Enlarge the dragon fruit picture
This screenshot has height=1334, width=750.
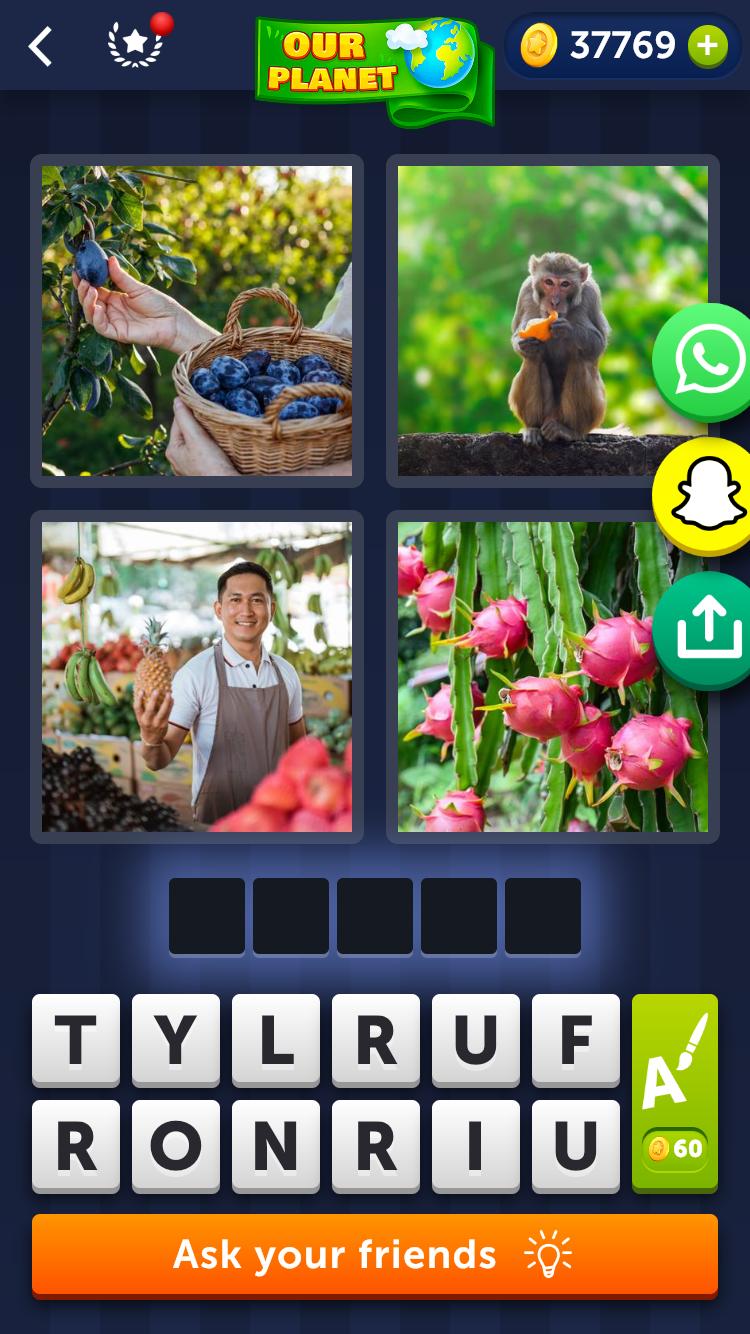(553, 677)
